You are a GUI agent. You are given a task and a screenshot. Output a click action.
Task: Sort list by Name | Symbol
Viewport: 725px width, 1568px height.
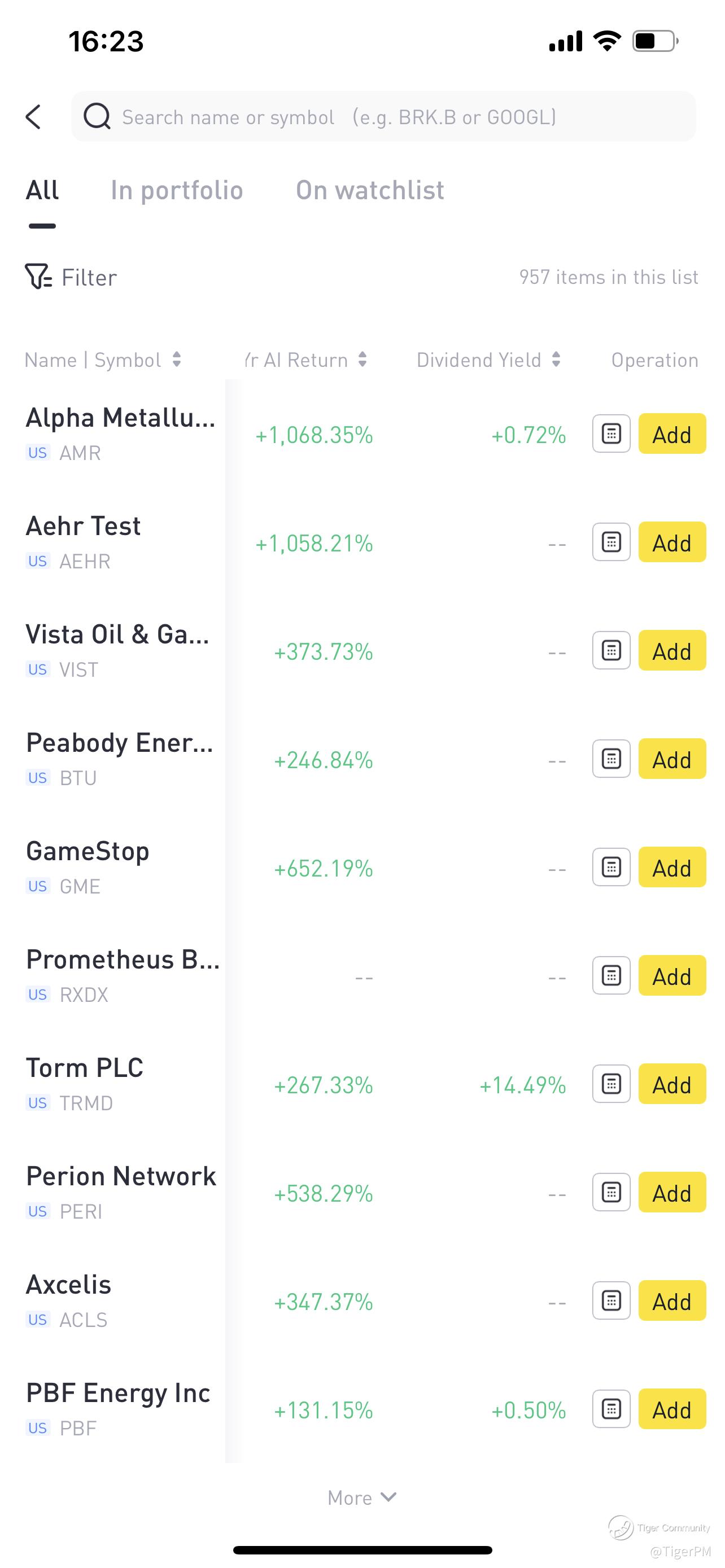pos(103,360)
